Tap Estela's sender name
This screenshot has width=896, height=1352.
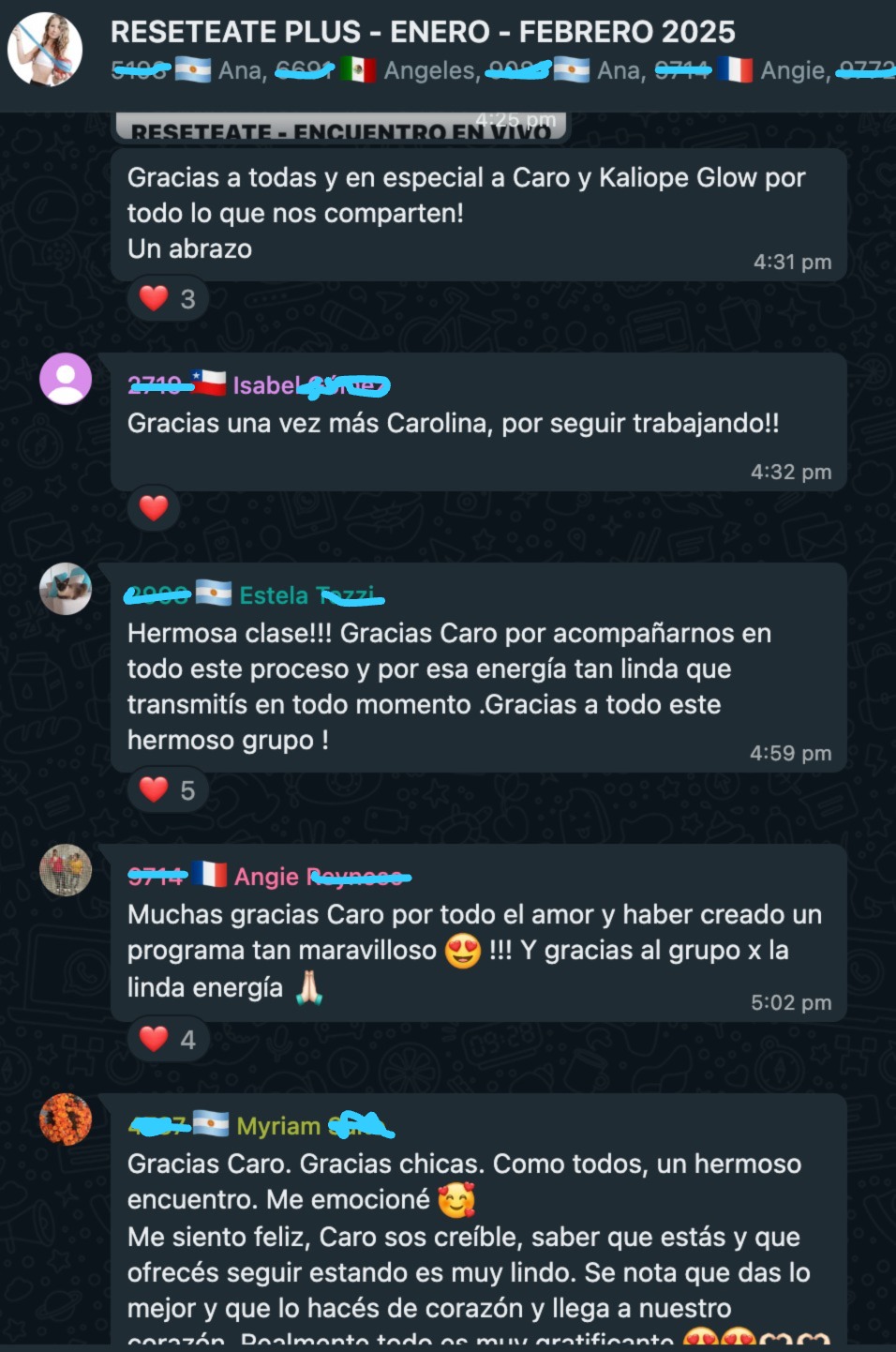[x=273, y=595]
